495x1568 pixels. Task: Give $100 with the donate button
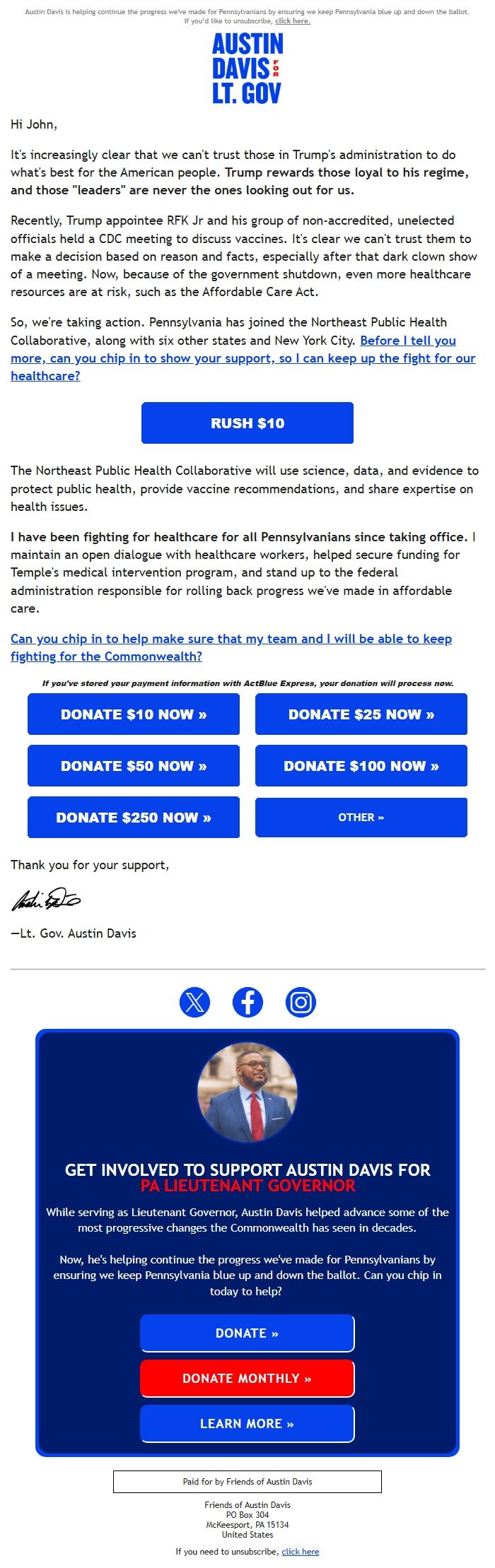361,766
